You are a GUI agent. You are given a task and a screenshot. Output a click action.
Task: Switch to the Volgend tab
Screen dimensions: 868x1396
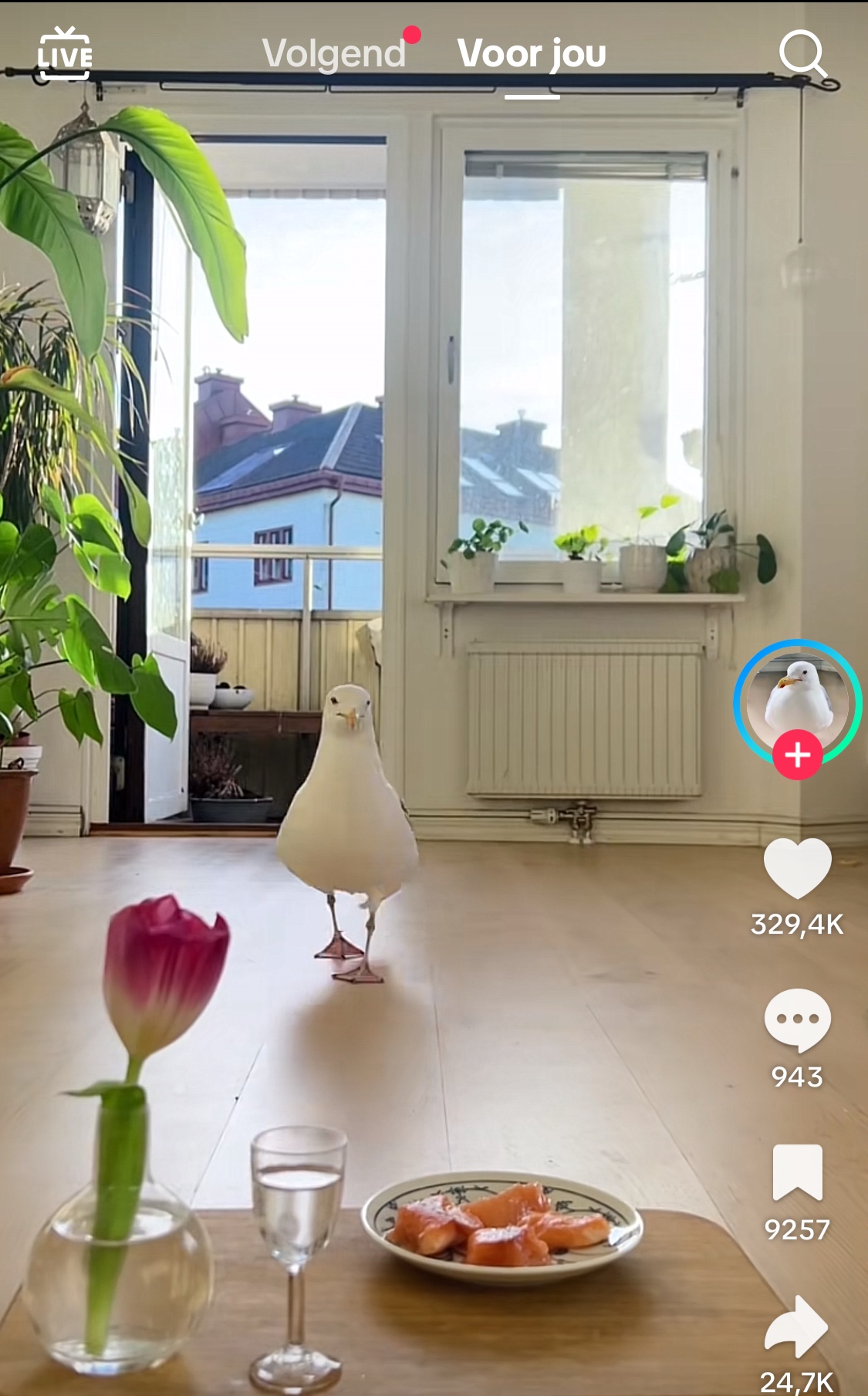(x=333, y=53)
